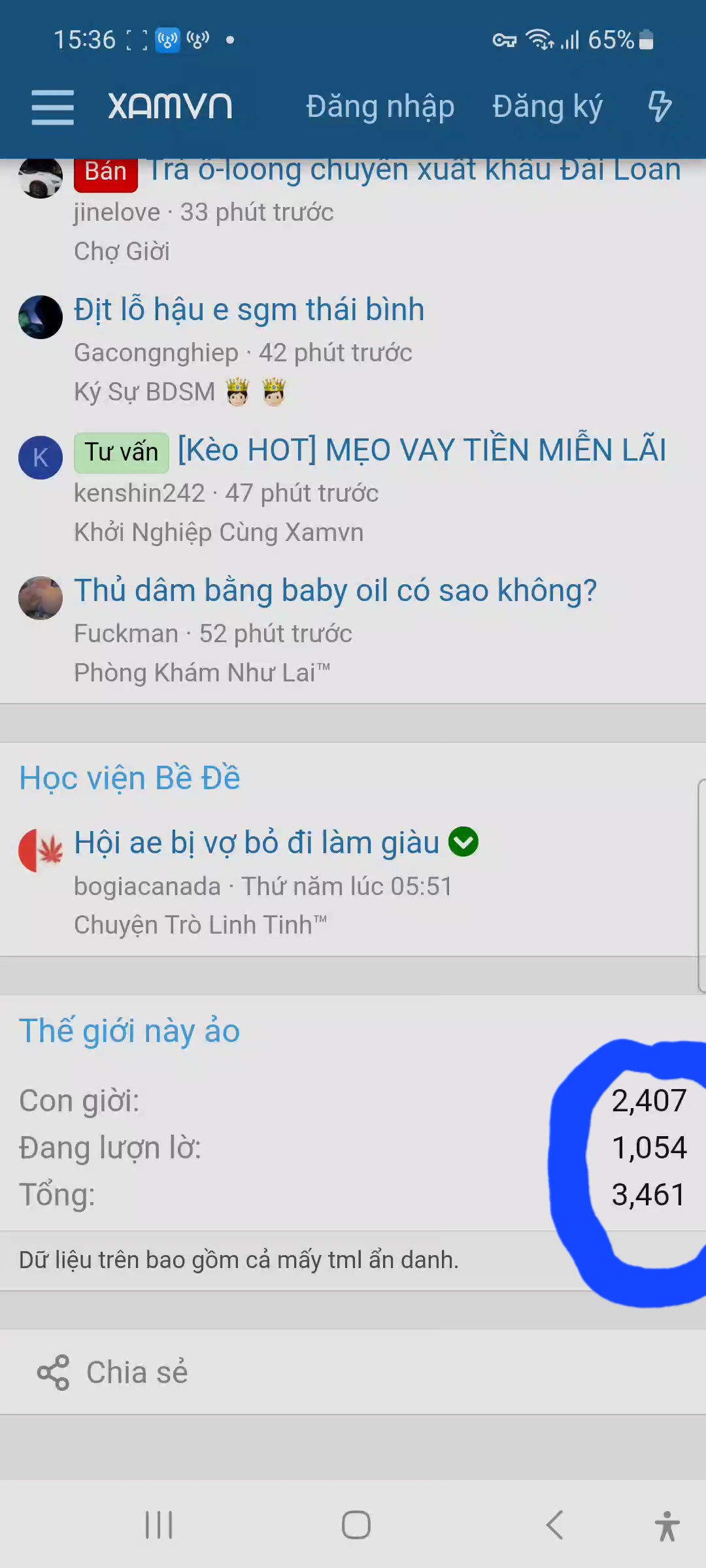Screen dimensions: 706x1568
Task: Open the Học viện Bề Đề section
Action: tap(129, 778)
